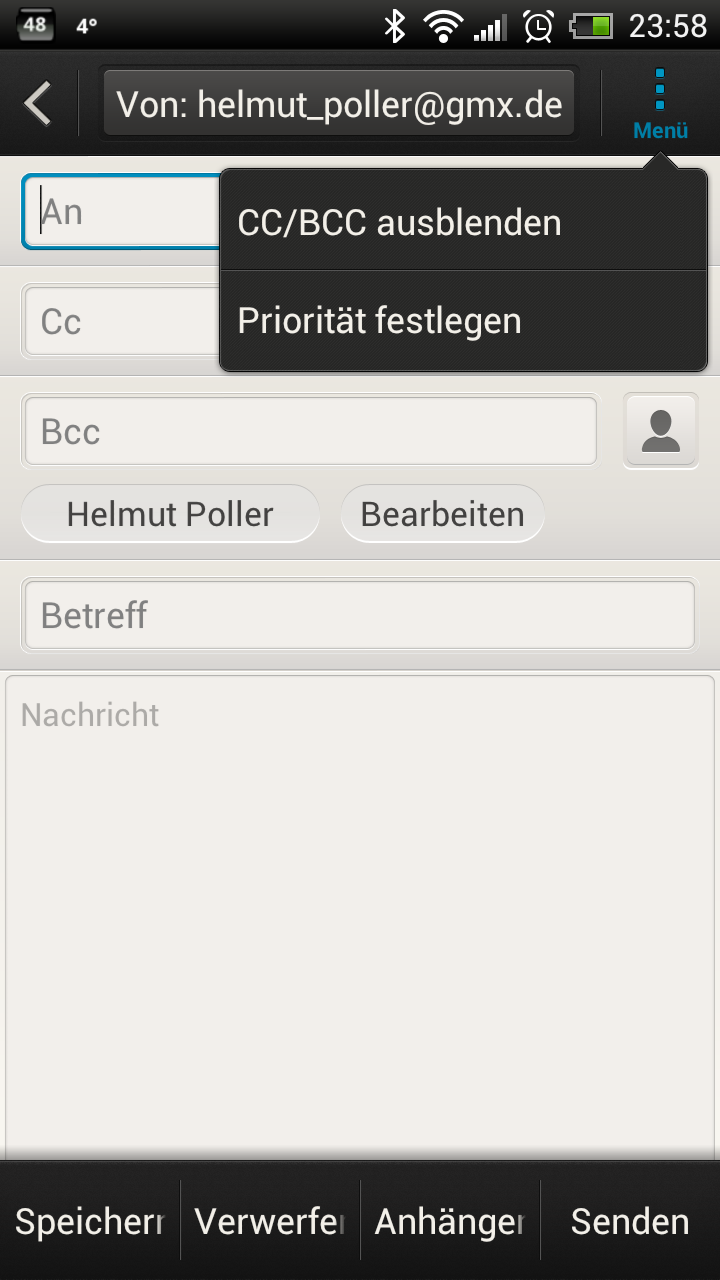Go back with the top-left arrow
The height and width of the screenshot is (1280, 720).
(x=38, y=104)
